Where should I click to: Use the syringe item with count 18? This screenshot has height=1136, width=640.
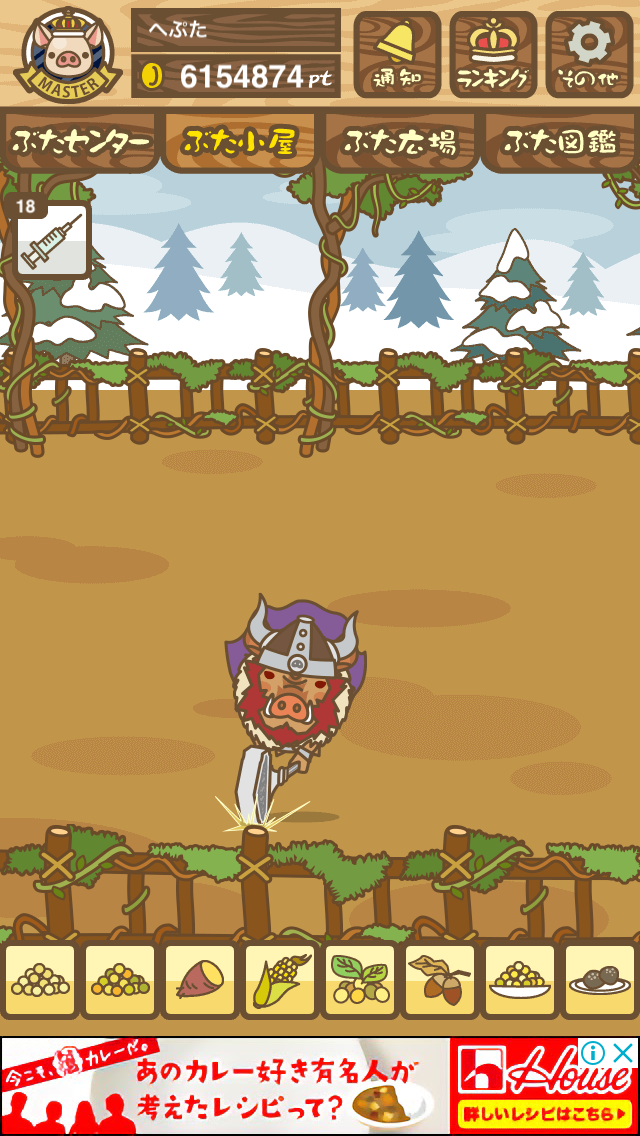click(51, 238)
